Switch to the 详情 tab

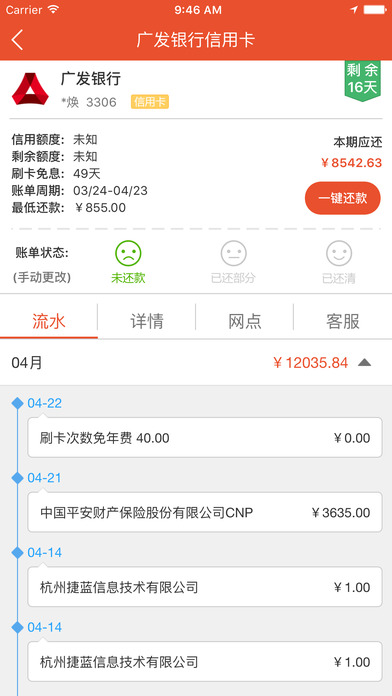tap(147, 321)
